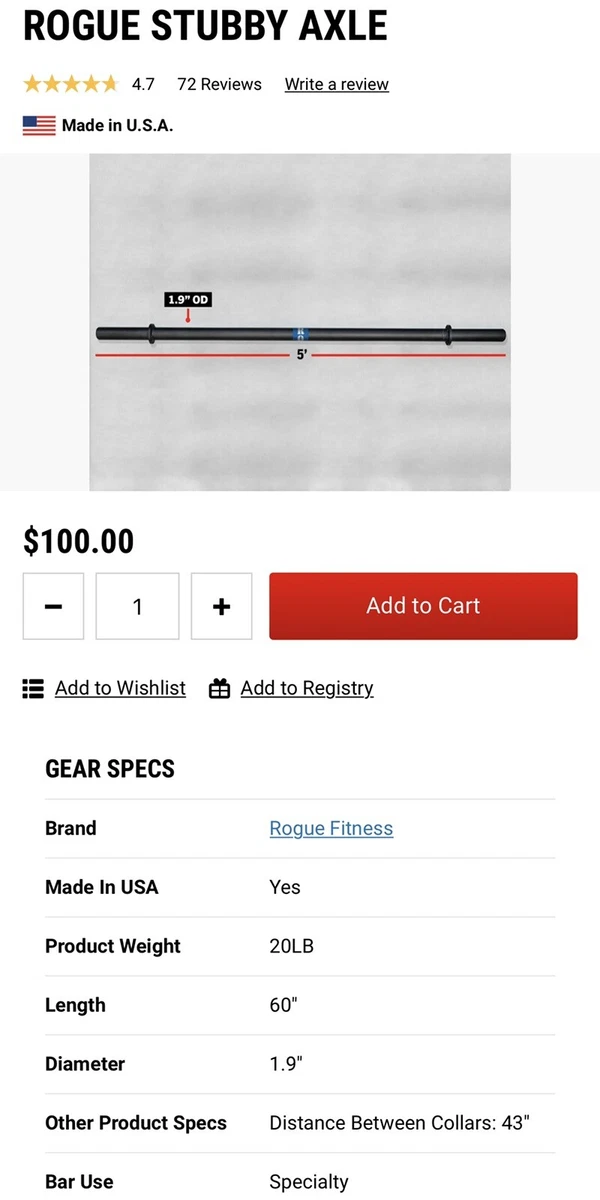
Task: Open the Stubby Axle product image
Action: (x=300, y=322)
